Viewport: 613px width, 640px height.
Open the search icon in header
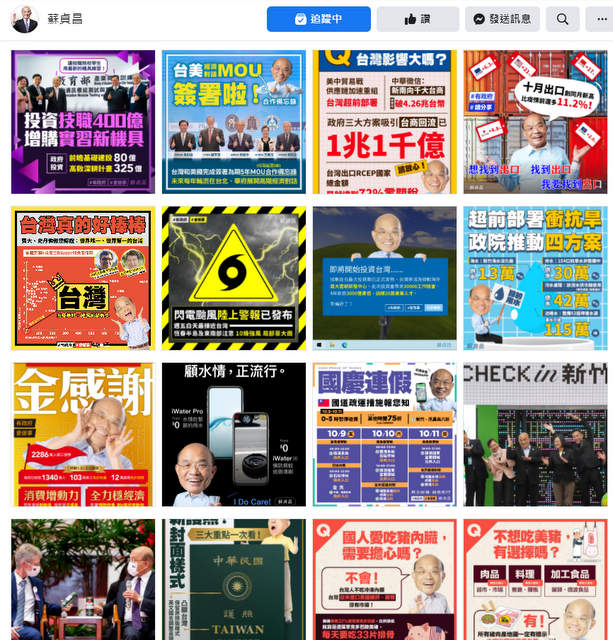pos(563,19)
